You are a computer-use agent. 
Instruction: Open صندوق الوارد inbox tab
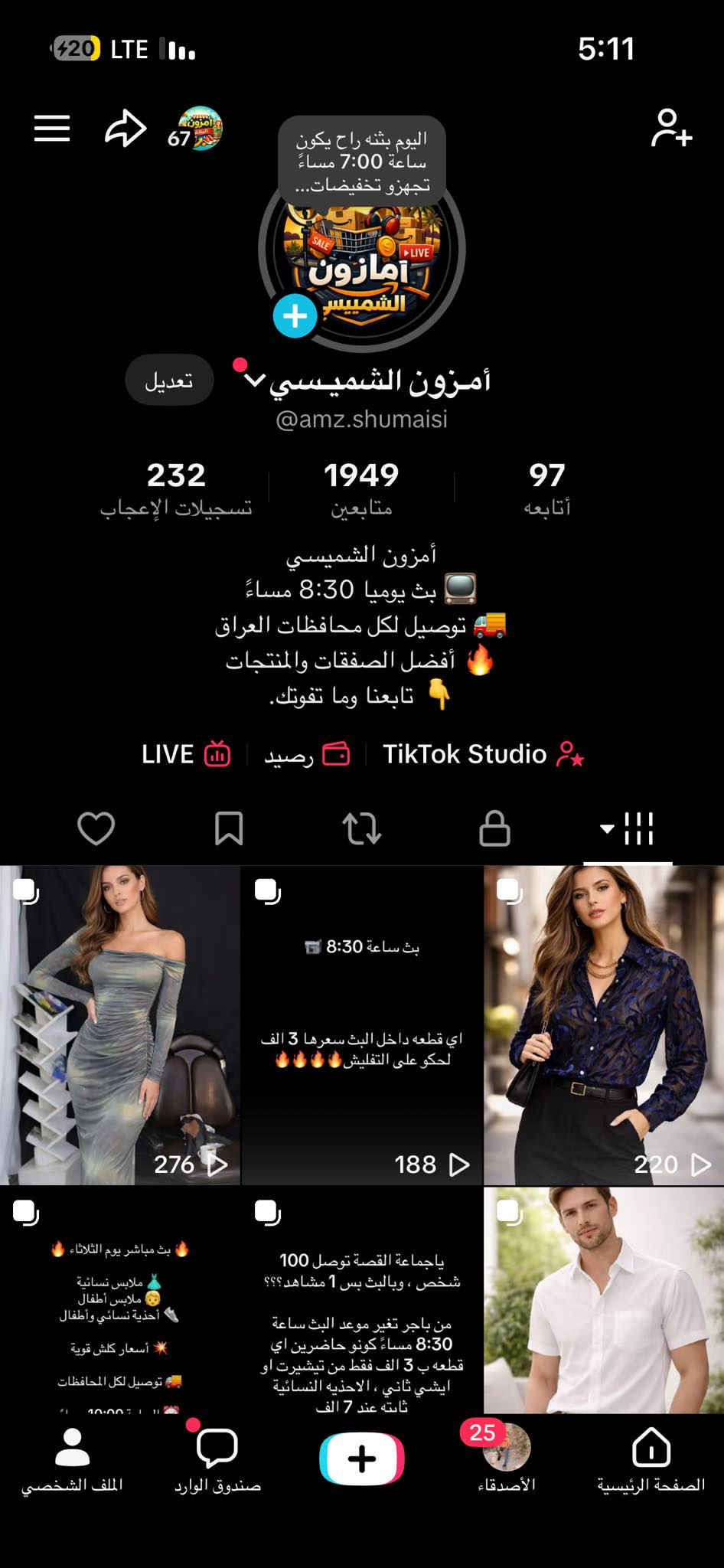(x=218, y=1460)
